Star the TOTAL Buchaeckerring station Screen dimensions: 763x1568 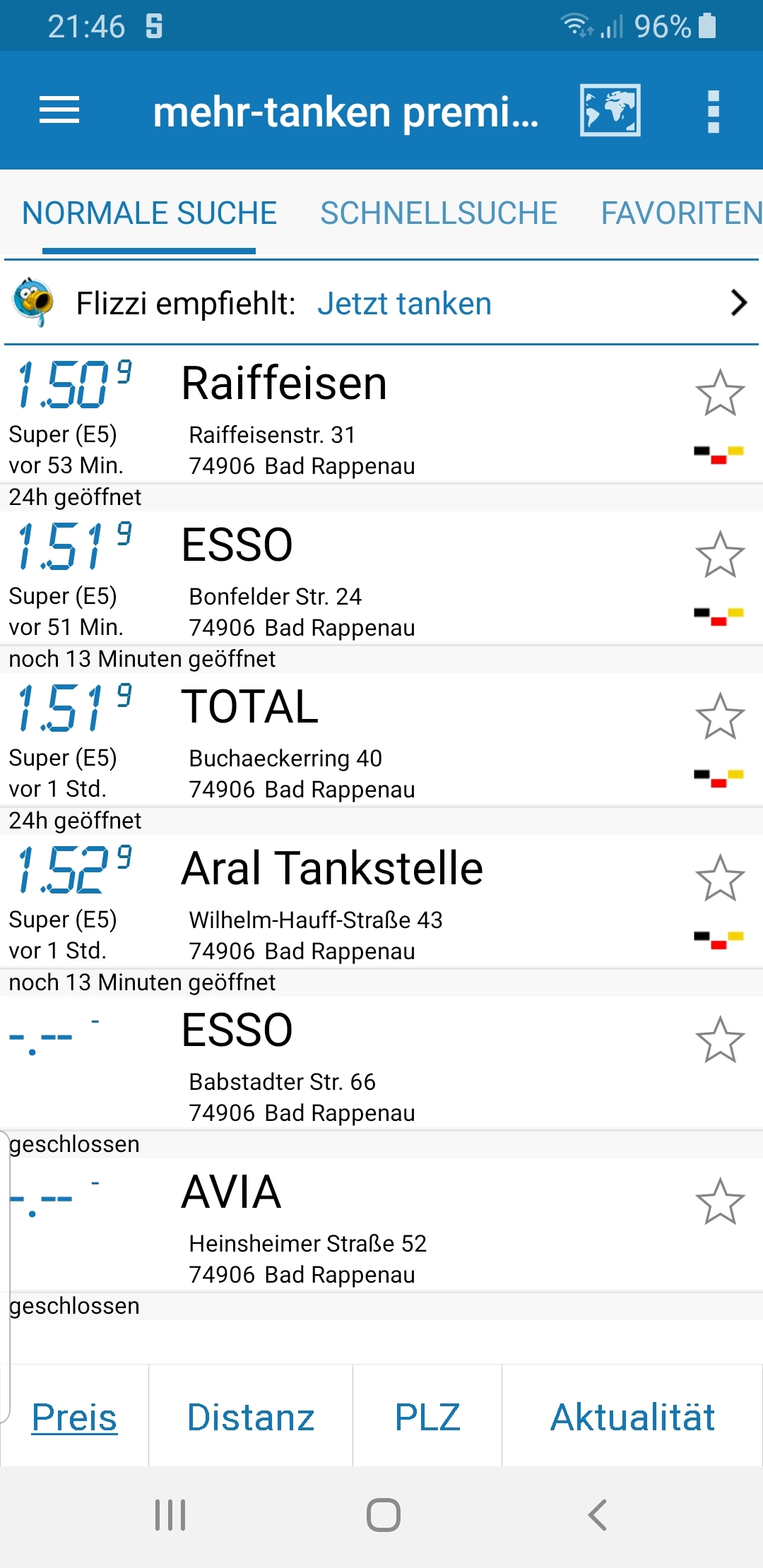720,716
